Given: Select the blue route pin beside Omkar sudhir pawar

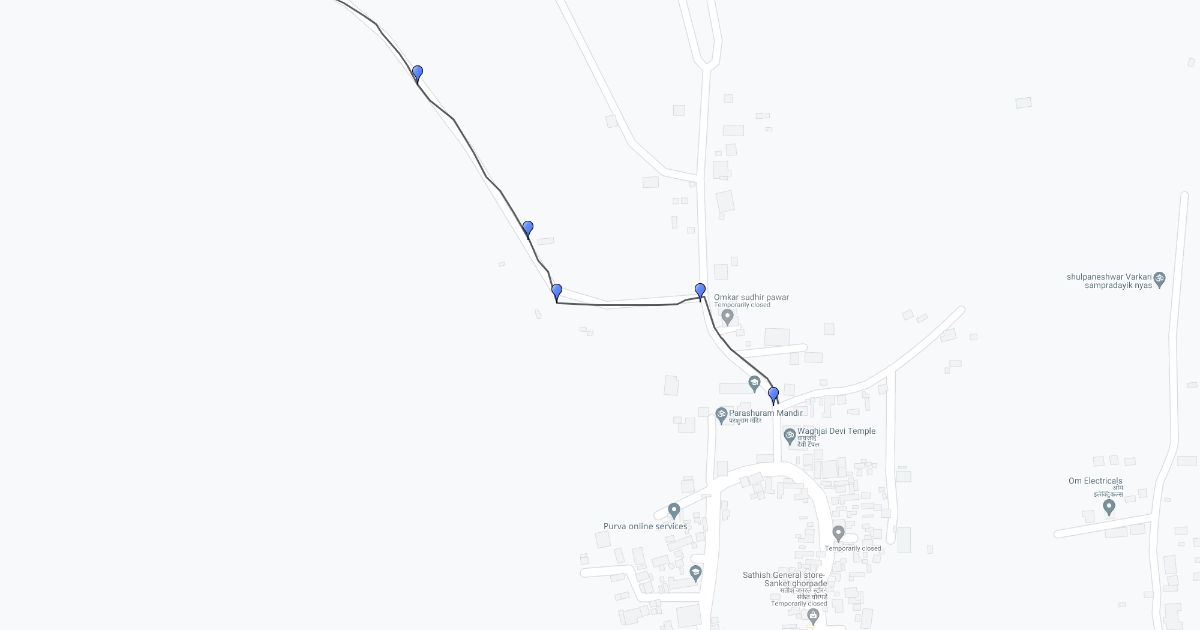Looking at the screenshot, I should (x=700, y=291).
